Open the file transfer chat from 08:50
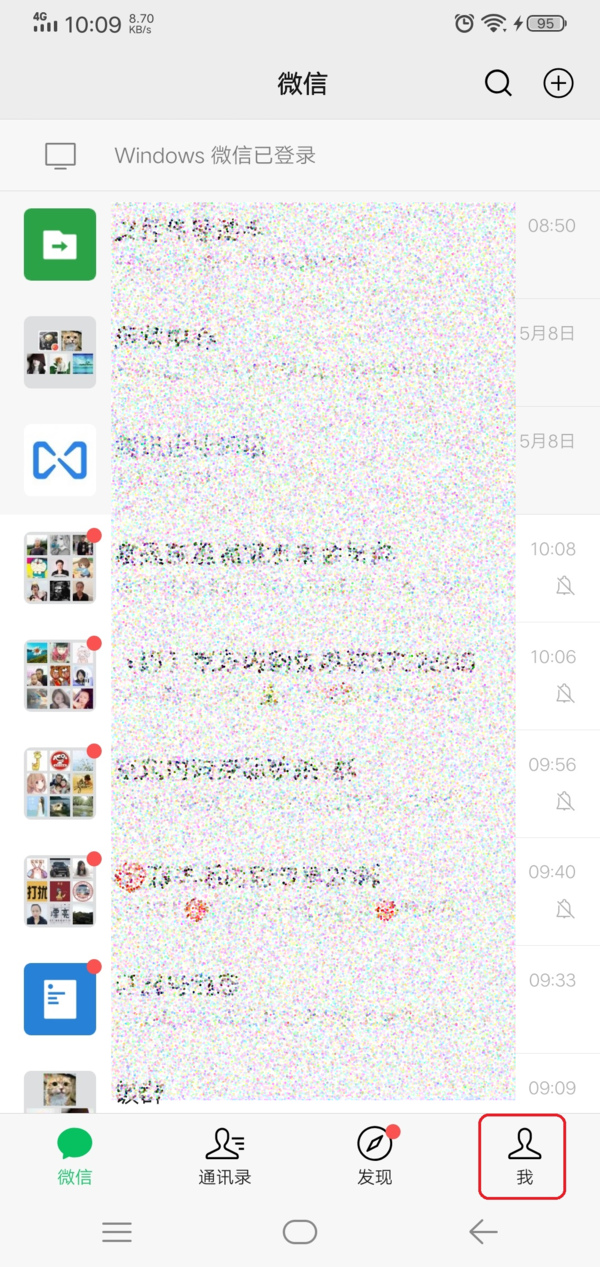 tap(300, 244)
